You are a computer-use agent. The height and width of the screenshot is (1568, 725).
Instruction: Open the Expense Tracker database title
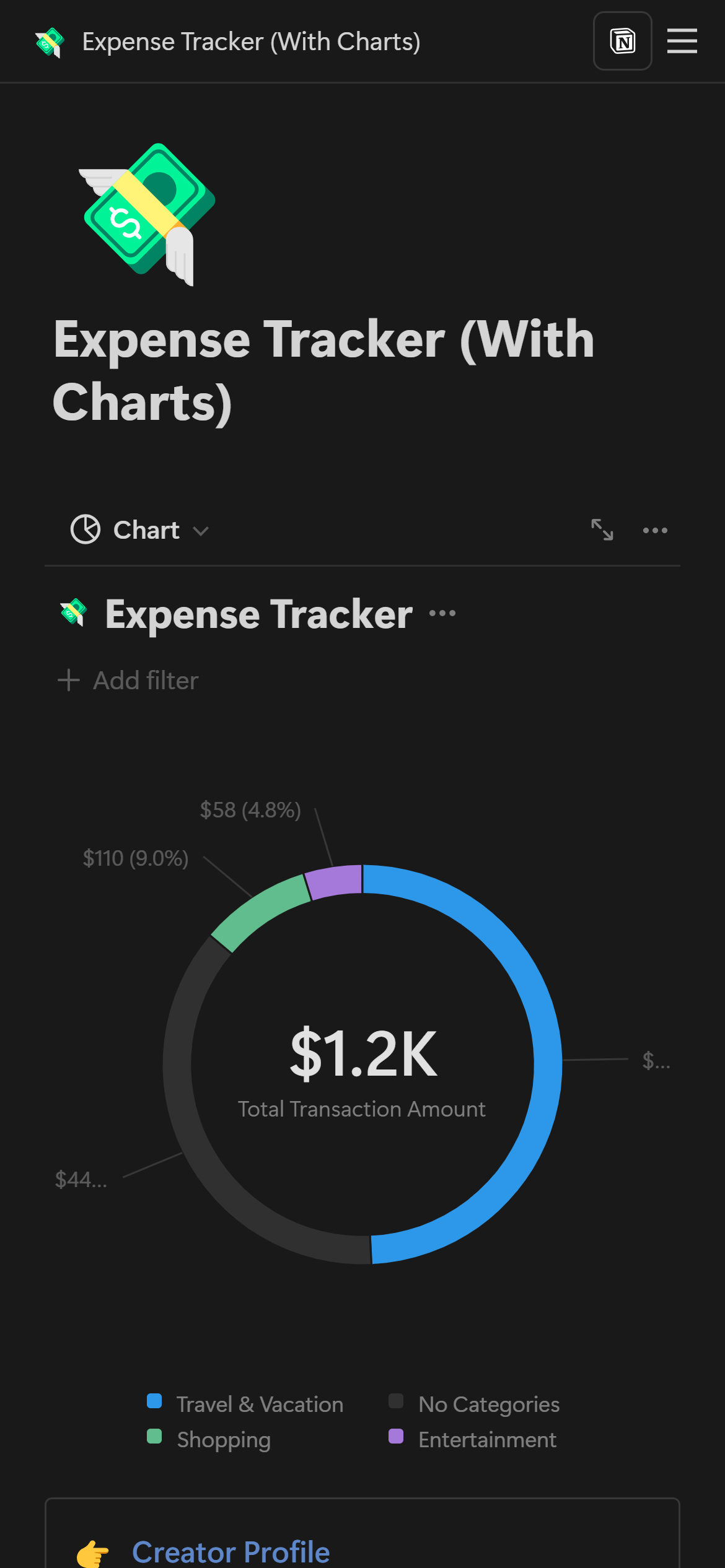(258, 614)
